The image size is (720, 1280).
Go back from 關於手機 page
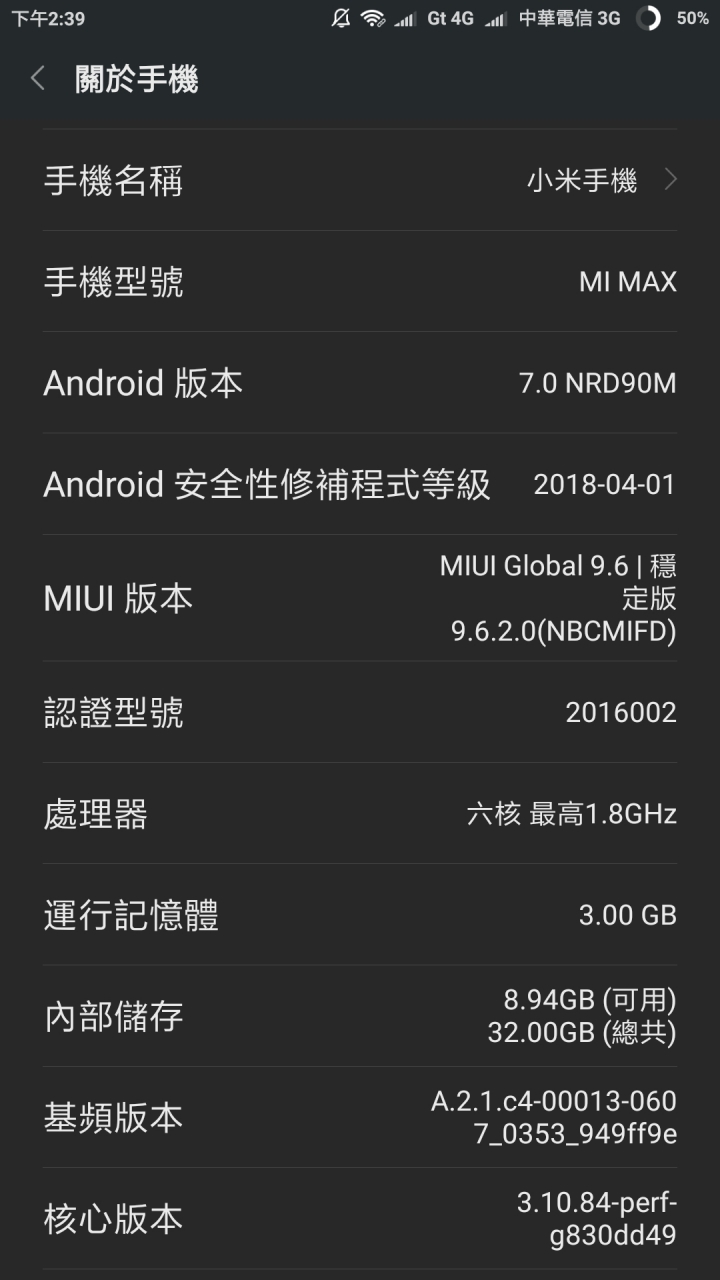(38, 79)
